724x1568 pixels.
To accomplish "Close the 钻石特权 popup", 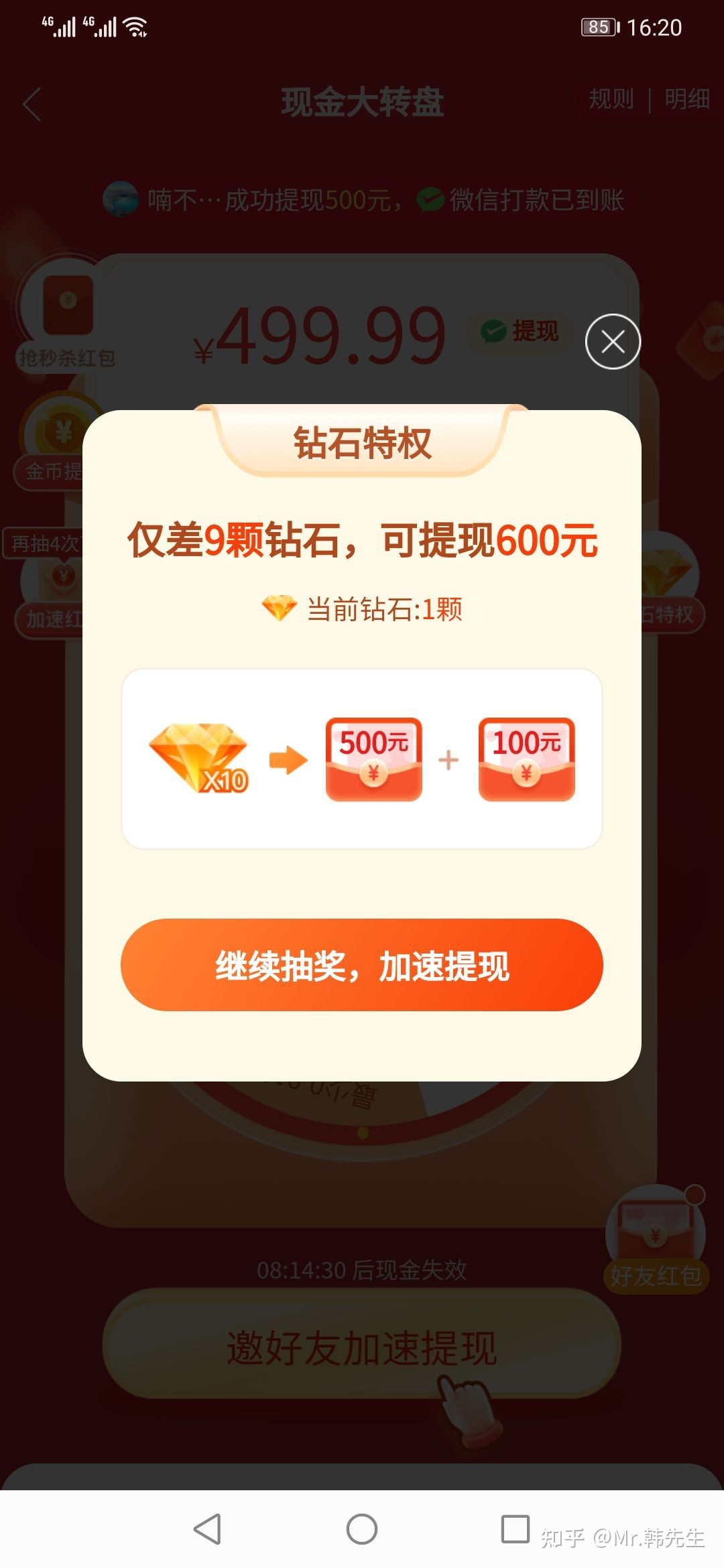I will coord(613,342).
